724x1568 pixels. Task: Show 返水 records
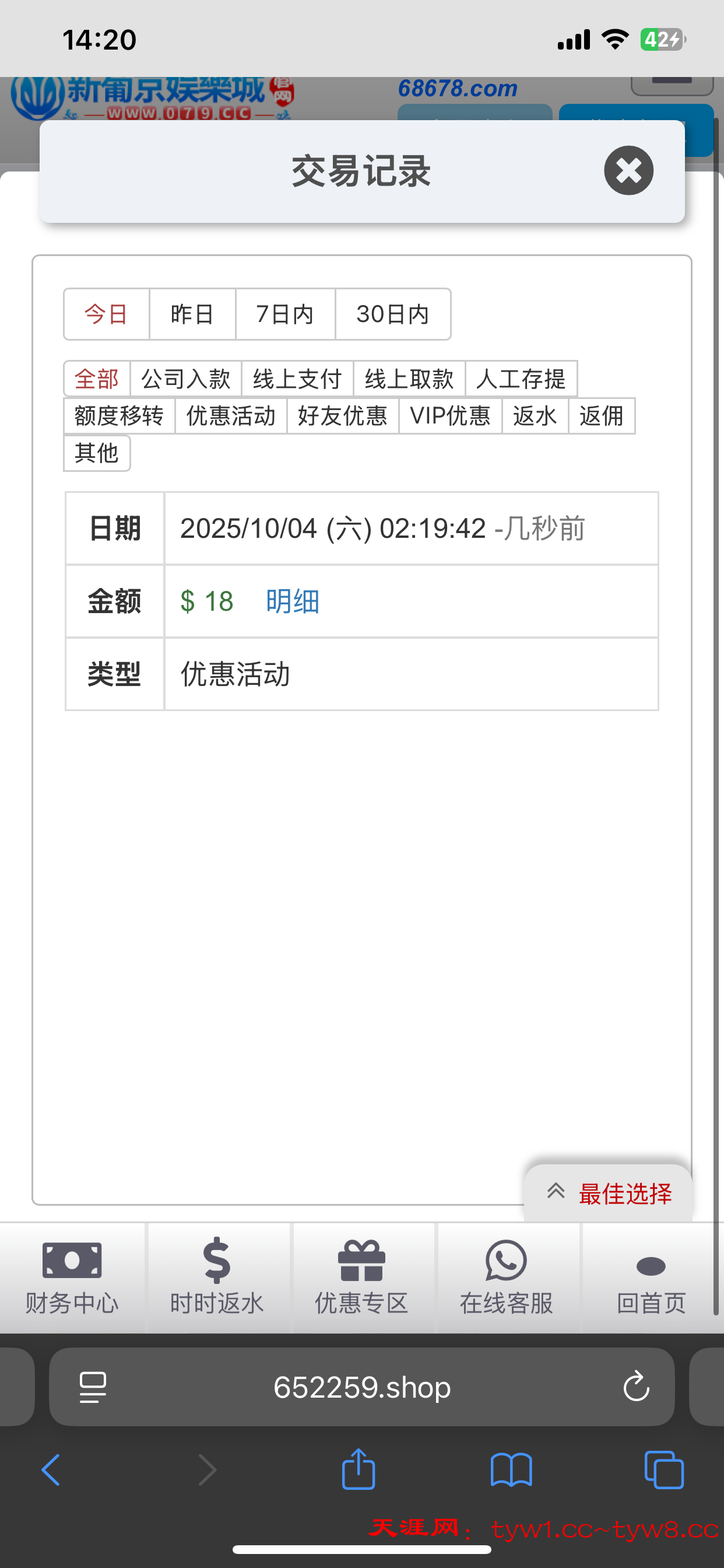(535, 416)
